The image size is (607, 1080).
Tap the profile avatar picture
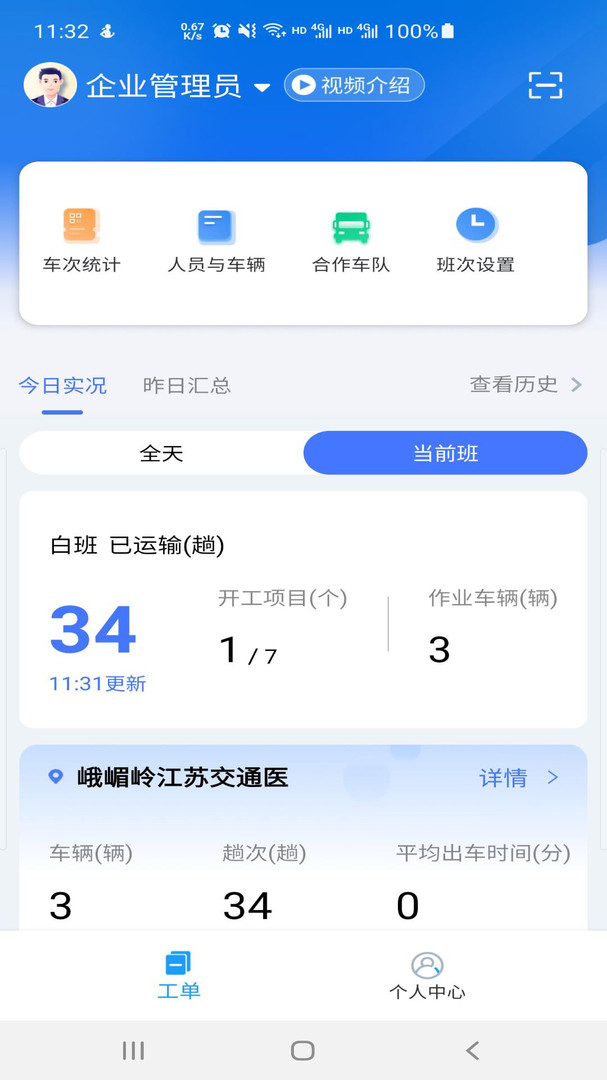[x=50, y=86]
